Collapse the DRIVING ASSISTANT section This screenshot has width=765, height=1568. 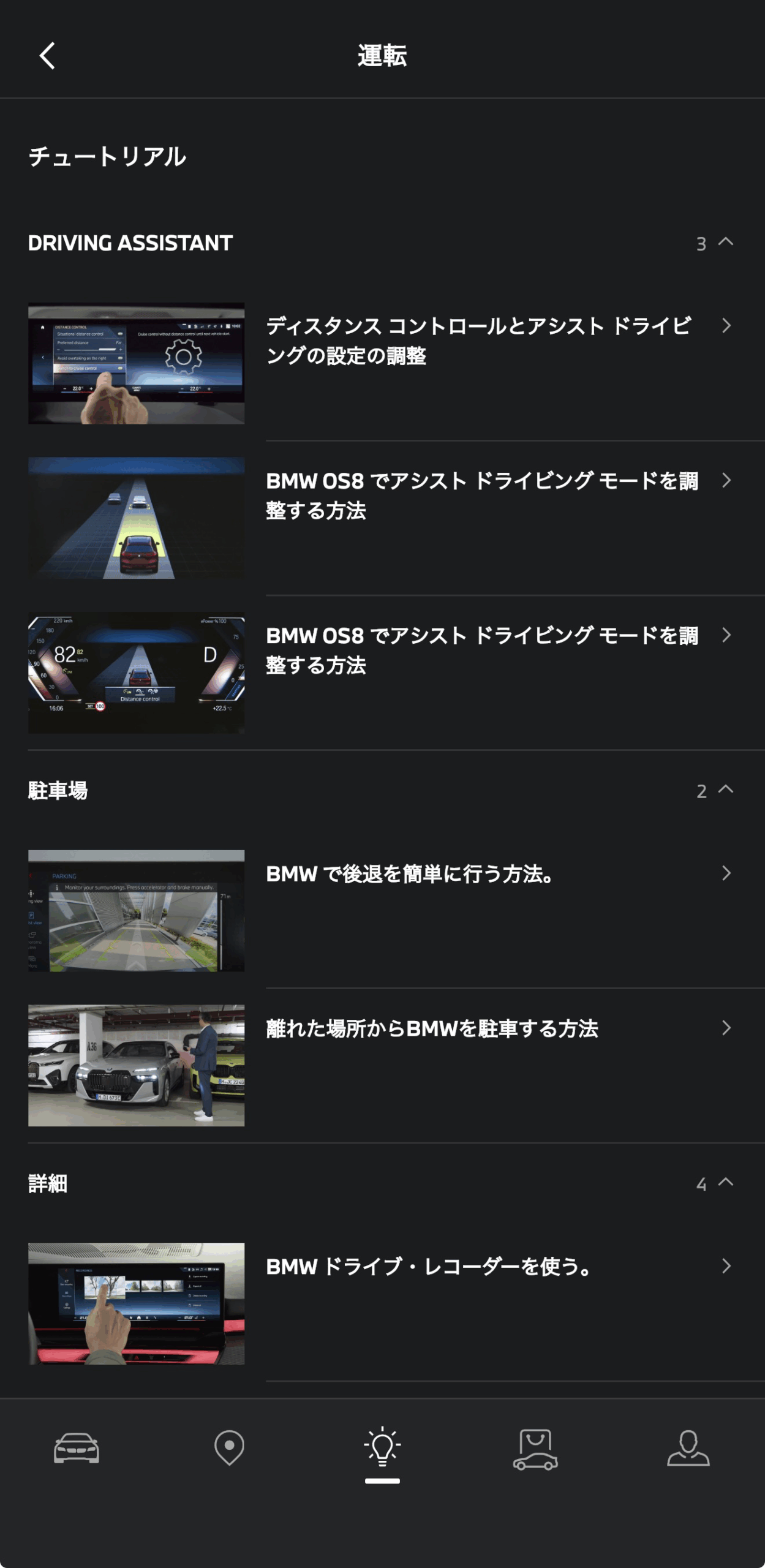[725, 243]
